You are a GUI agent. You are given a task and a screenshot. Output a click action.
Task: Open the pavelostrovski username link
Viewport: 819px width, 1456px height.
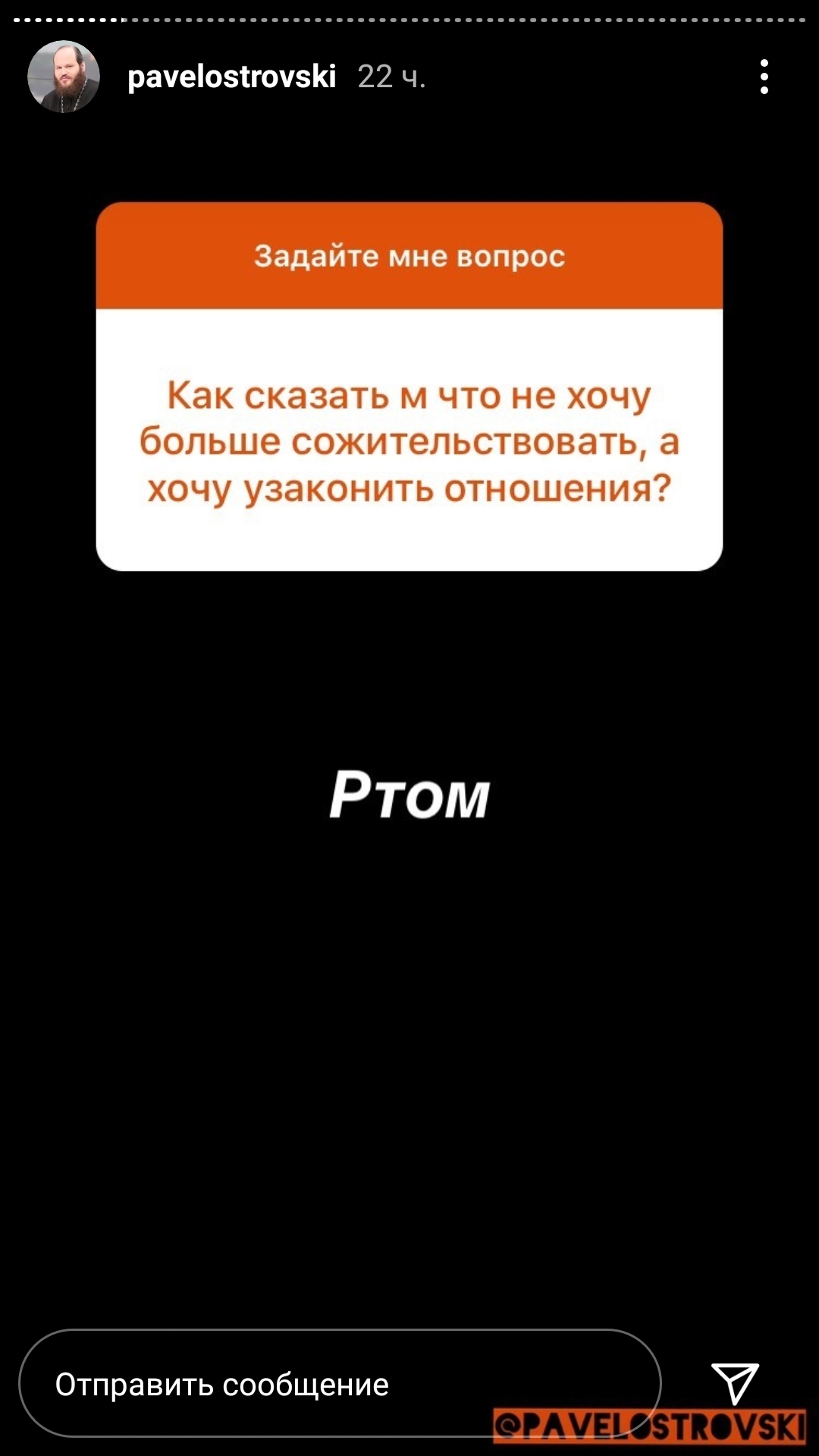[x=231, y=77]
